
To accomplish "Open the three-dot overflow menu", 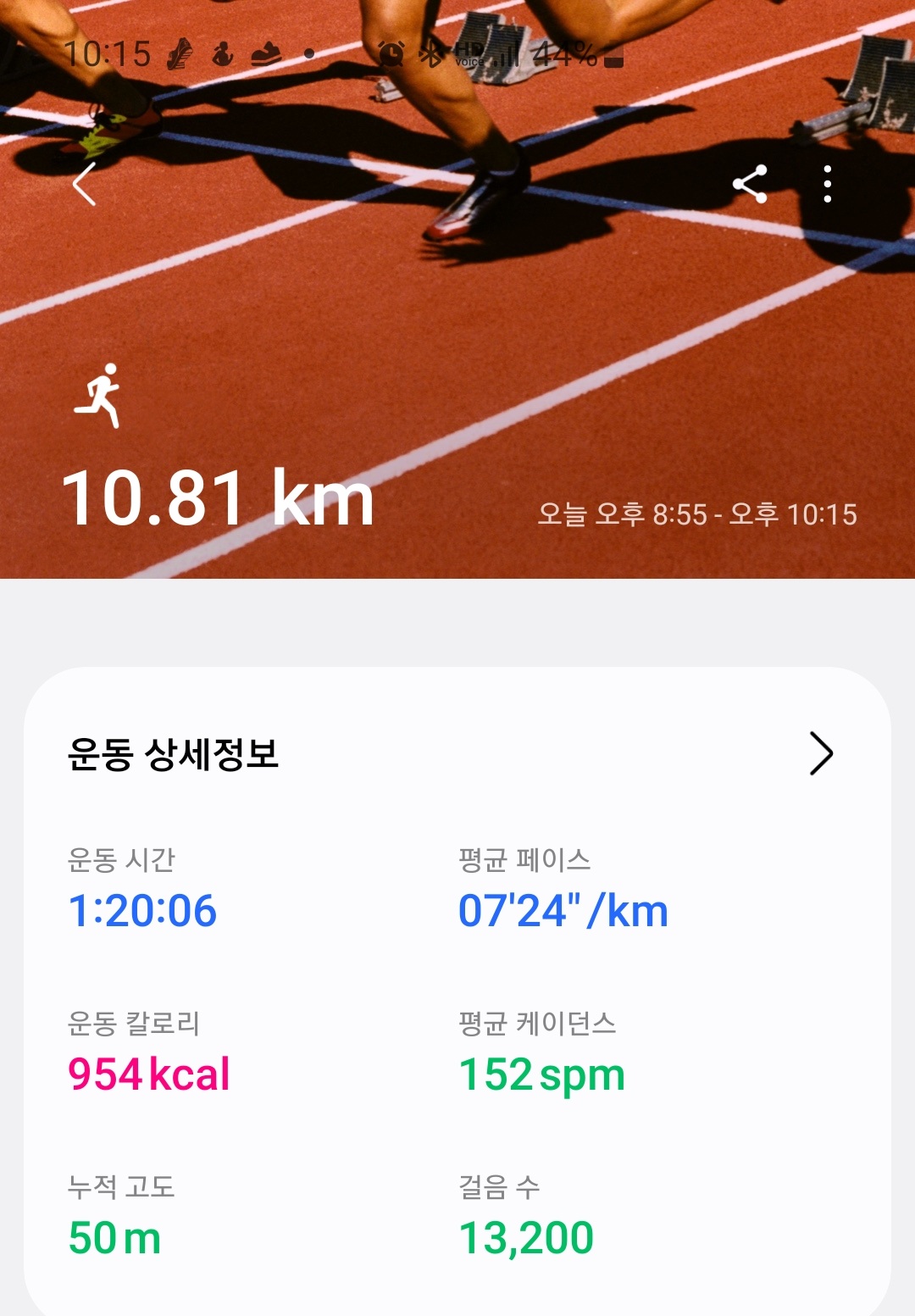I will (828, 184).
